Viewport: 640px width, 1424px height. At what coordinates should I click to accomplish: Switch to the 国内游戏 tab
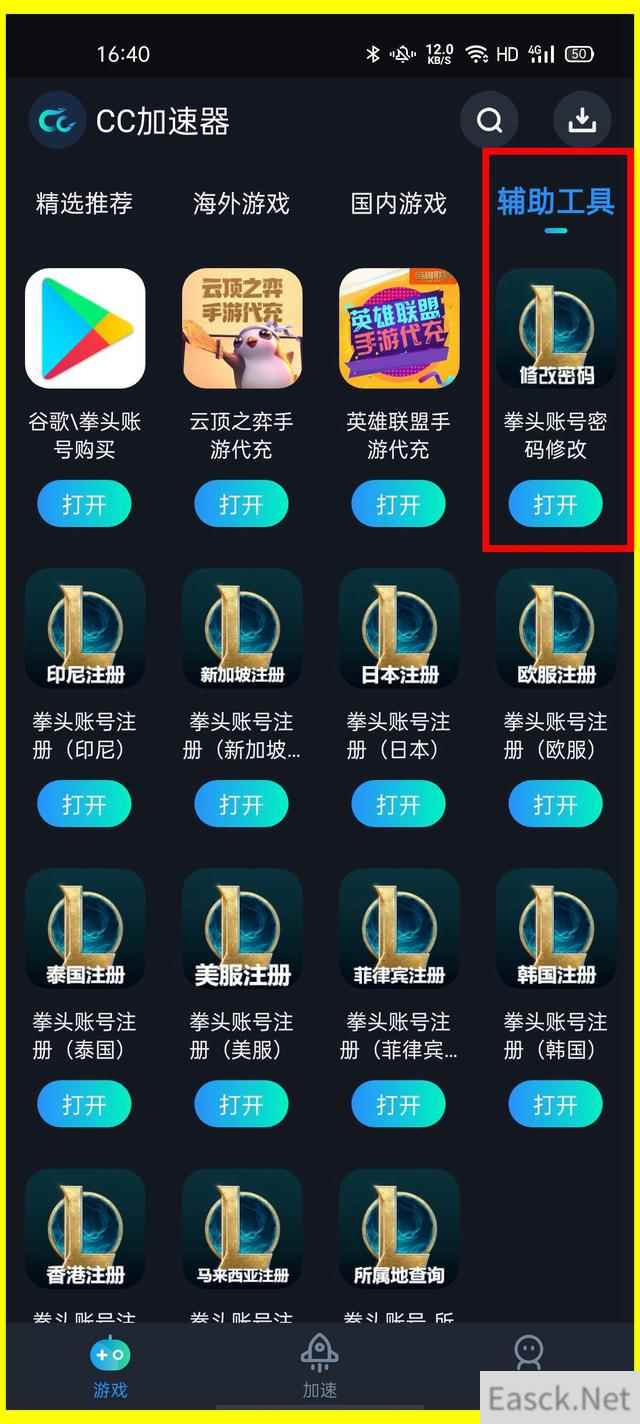(x=398, y=204)
